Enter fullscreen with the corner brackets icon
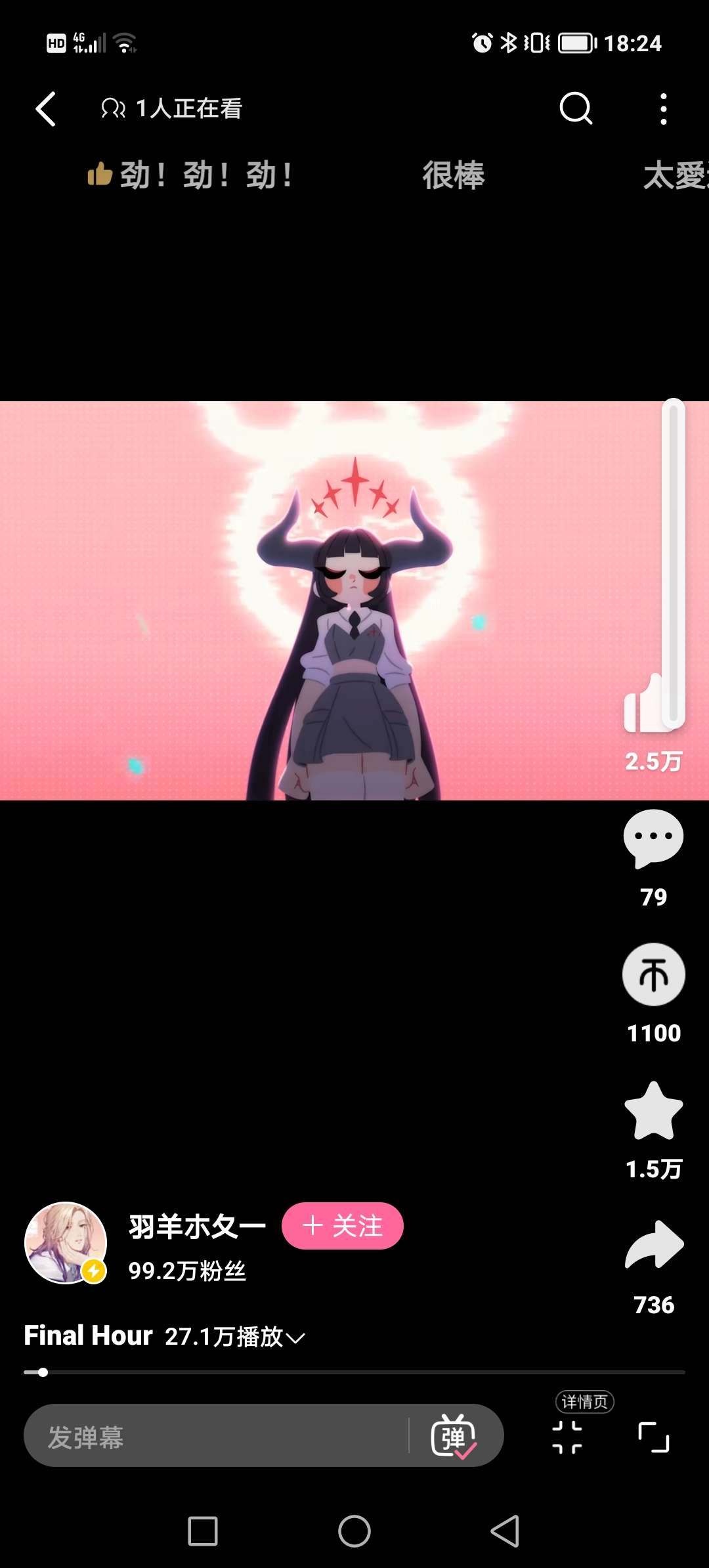The height and width of the screenshot is (1568, 709). [653, 1437]
